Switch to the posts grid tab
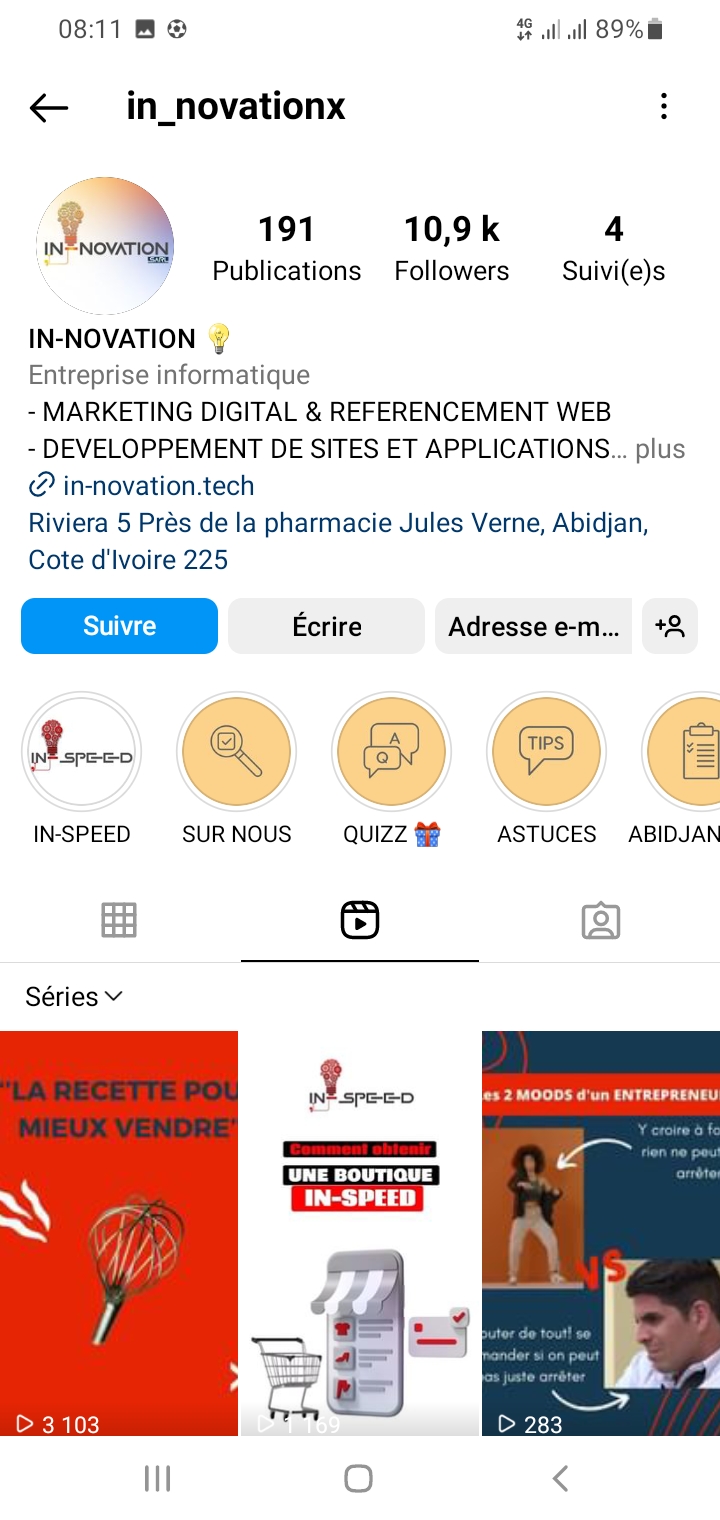 pyautogui.click(x=119, y=920)
